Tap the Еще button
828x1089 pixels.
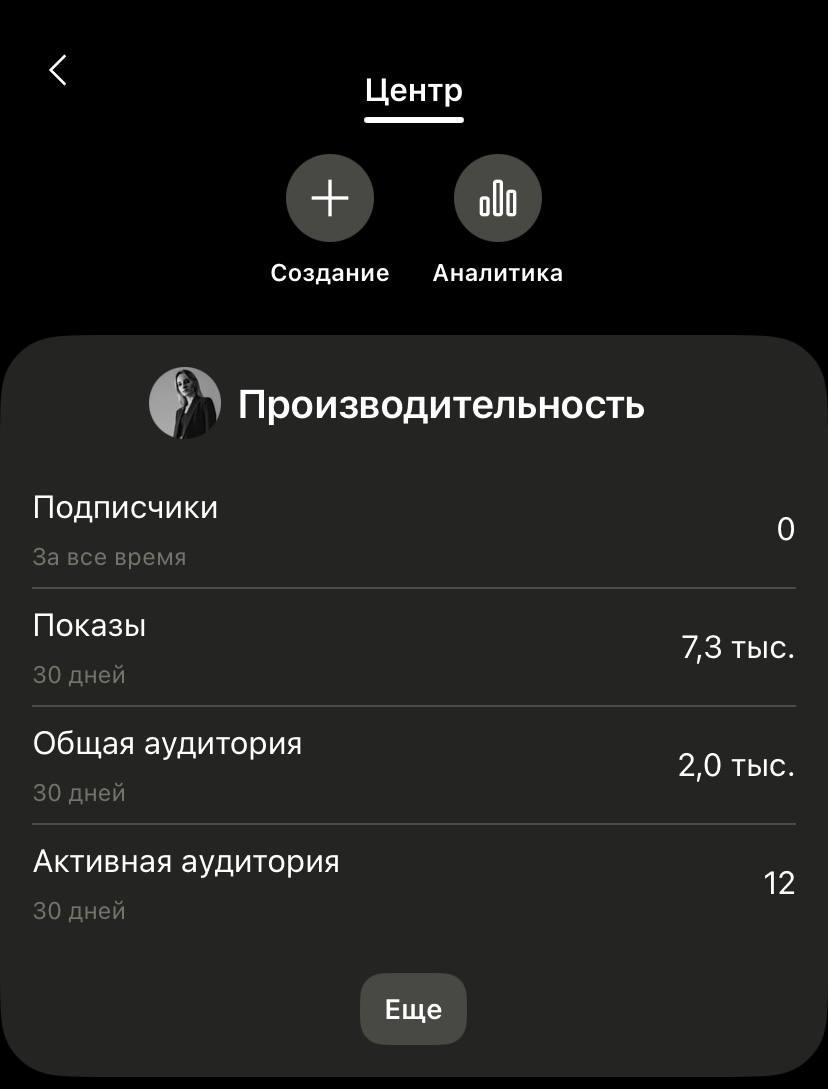(x=413, y=1009)
